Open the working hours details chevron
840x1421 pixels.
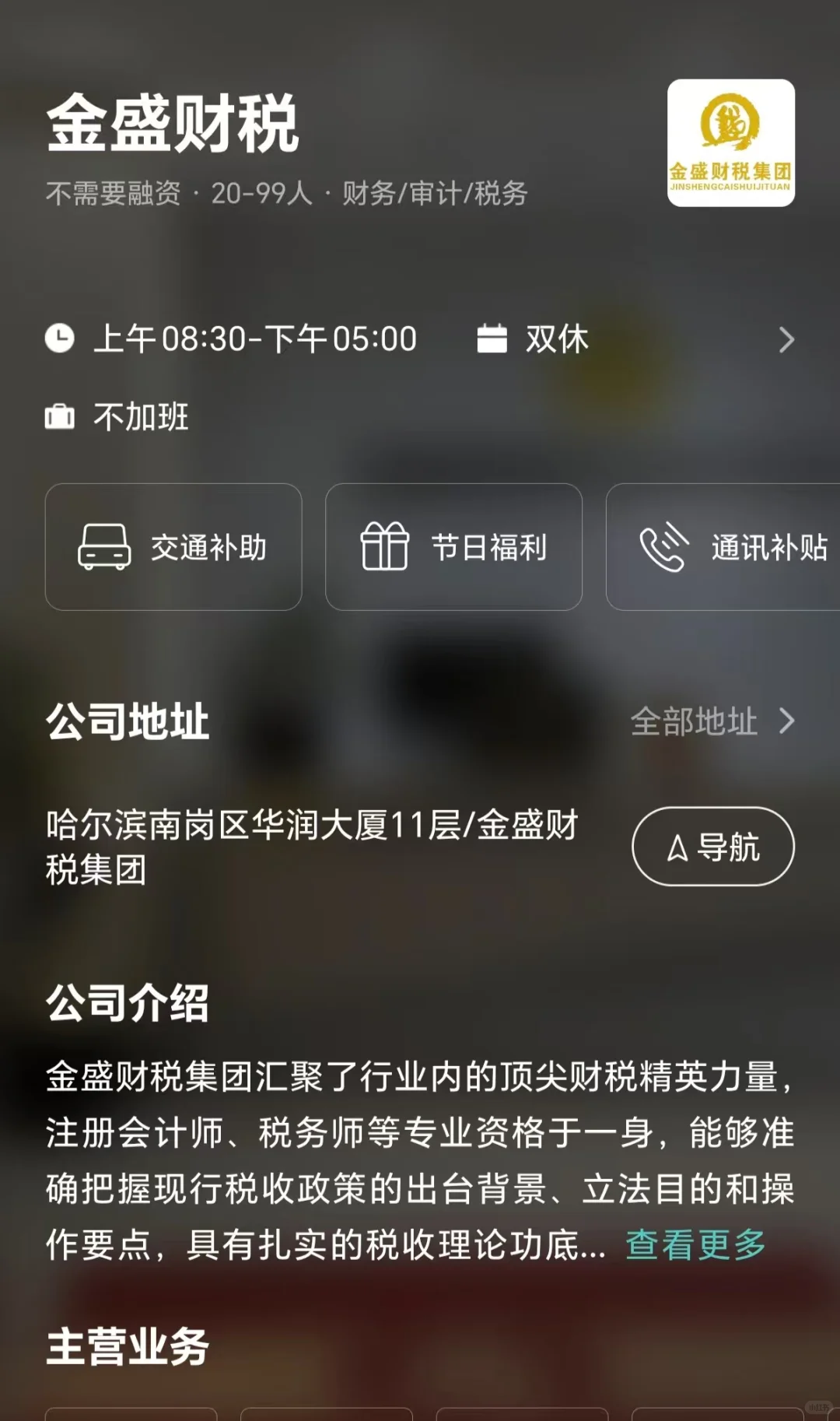[786, 340]
